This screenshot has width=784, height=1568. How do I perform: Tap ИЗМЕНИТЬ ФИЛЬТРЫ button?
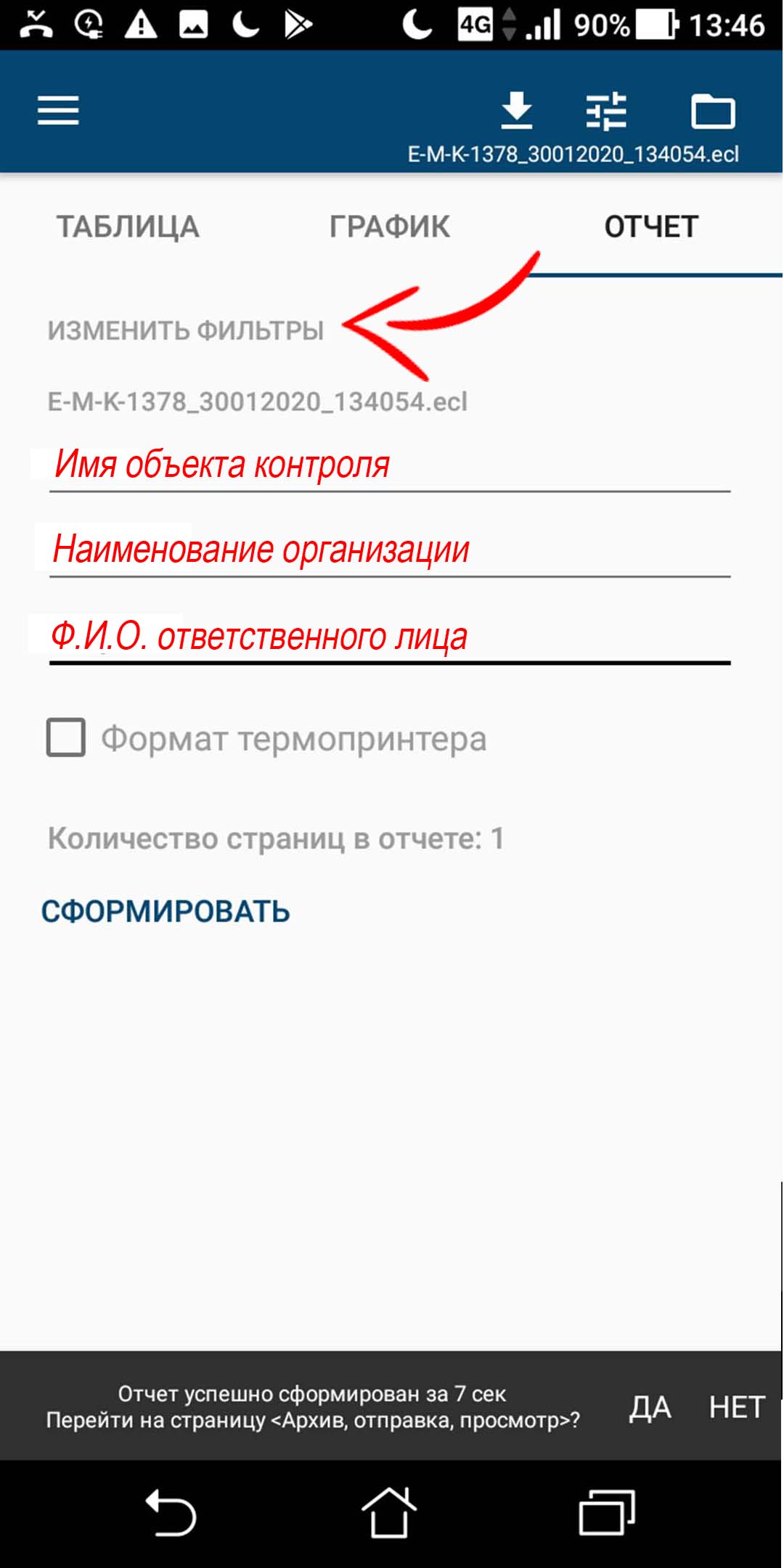186,331
